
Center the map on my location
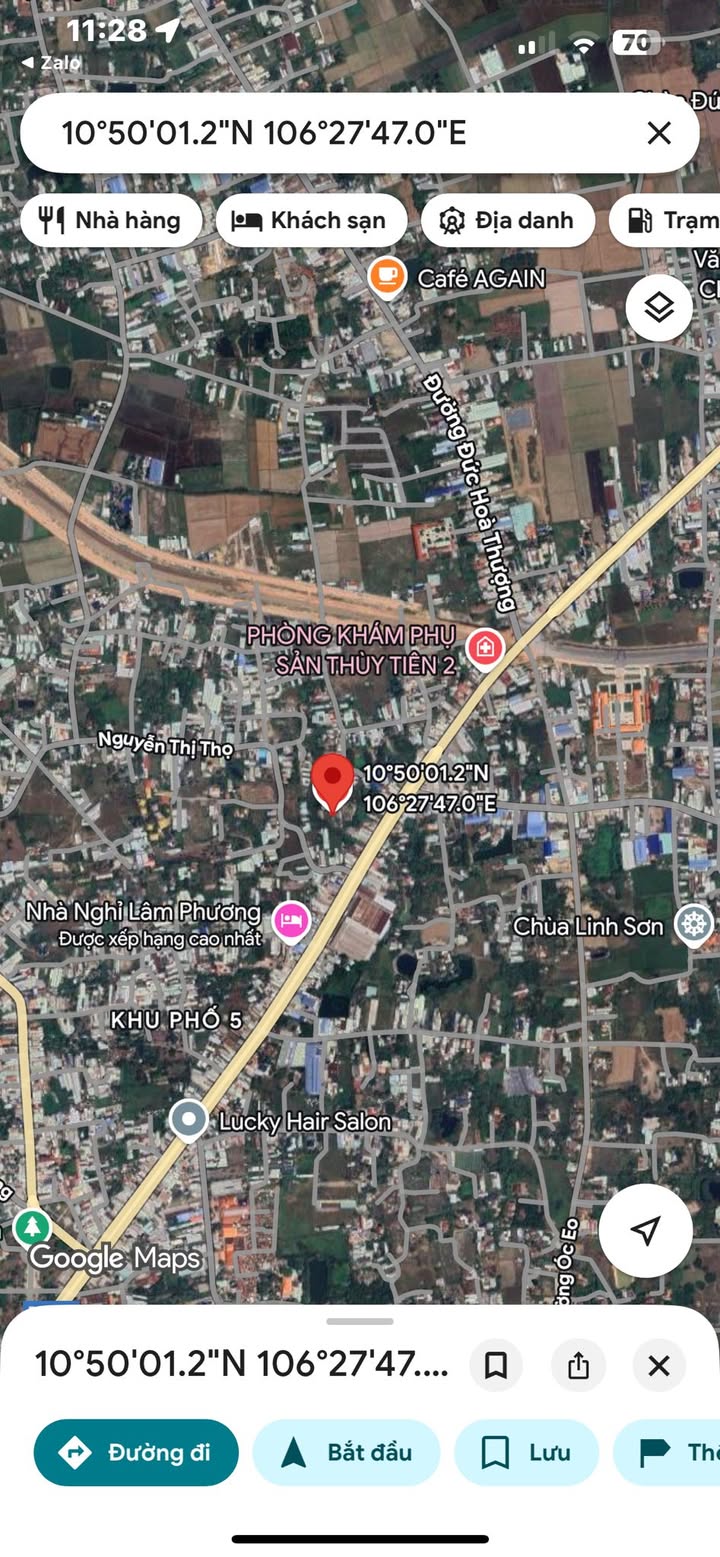coord(646,1231)
